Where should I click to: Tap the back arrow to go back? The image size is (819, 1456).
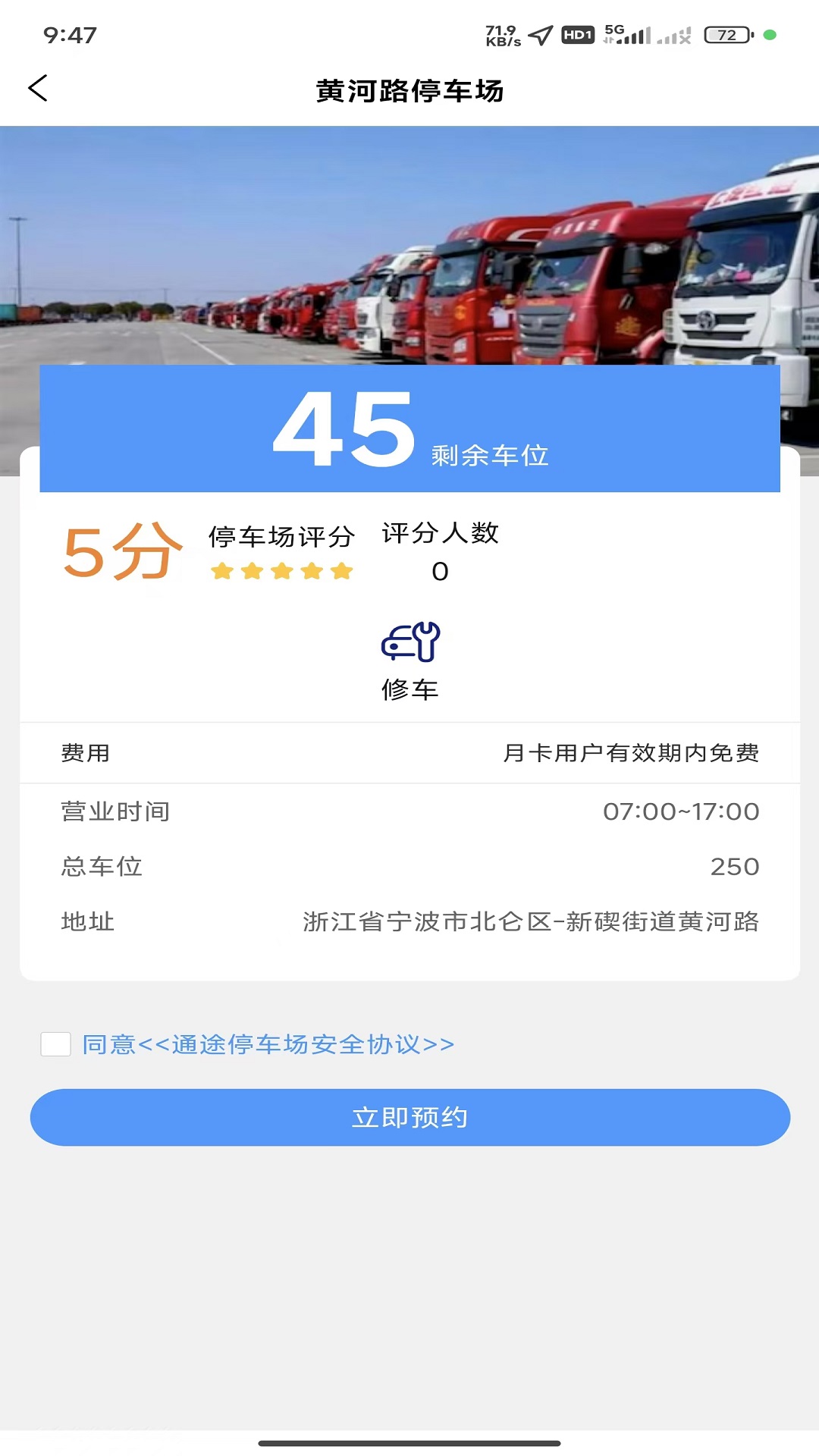coord(39,89)
